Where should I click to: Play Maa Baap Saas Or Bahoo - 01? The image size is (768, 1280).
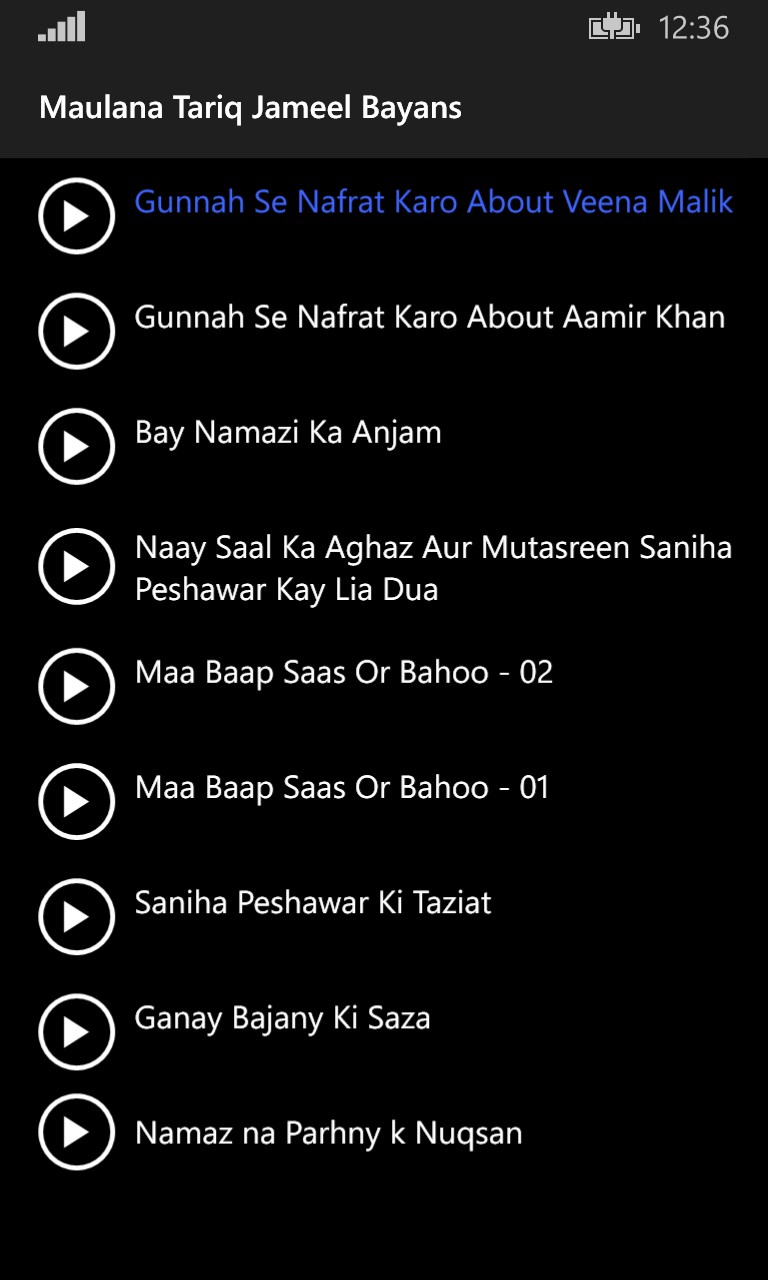tap(77, 801)
